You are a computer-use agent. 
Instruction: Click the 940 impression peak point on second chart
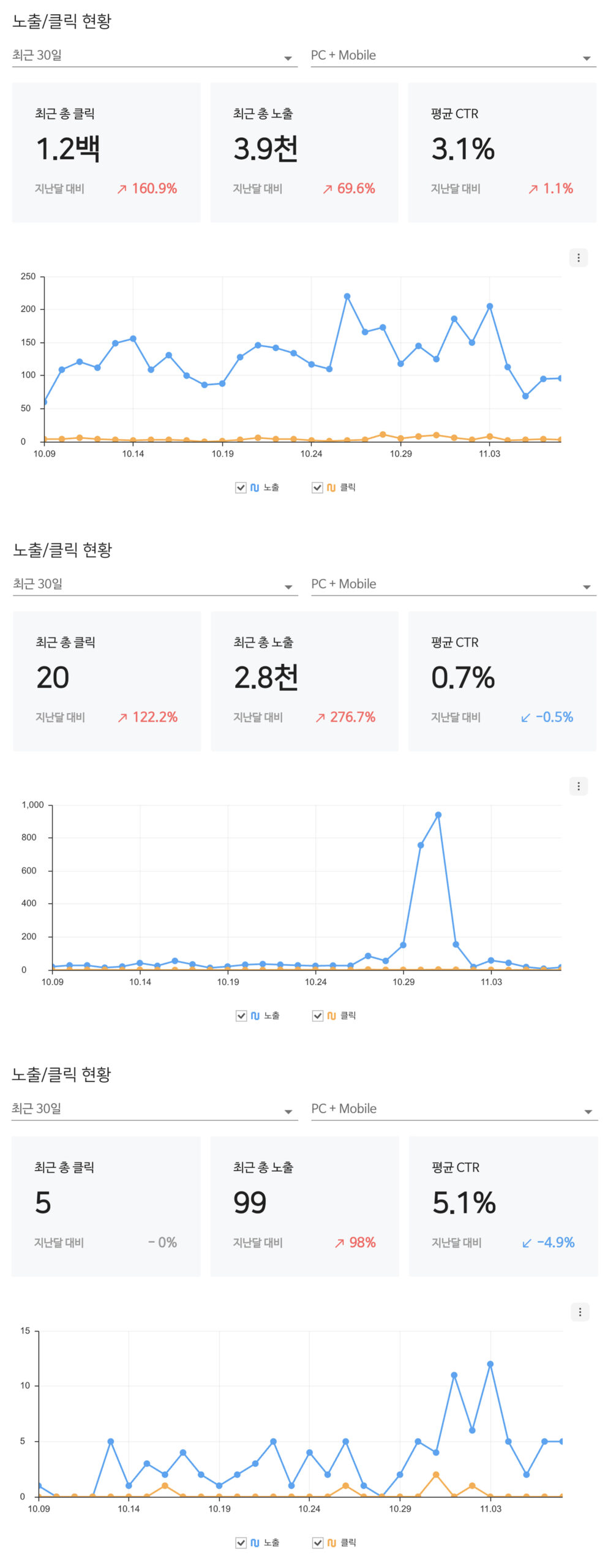438,815
